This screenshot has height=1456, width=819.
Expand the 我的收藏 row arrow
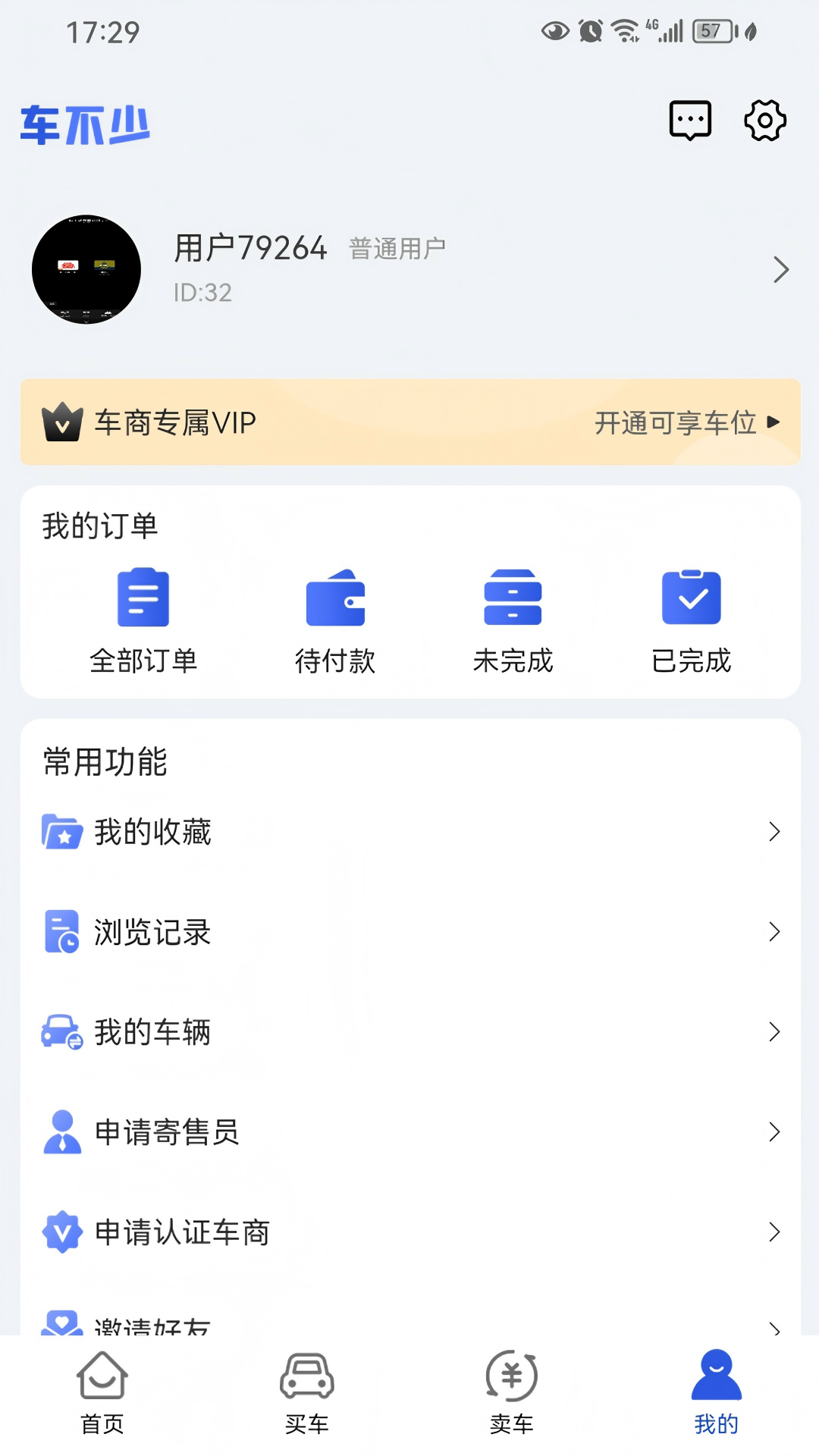[775, 832]
